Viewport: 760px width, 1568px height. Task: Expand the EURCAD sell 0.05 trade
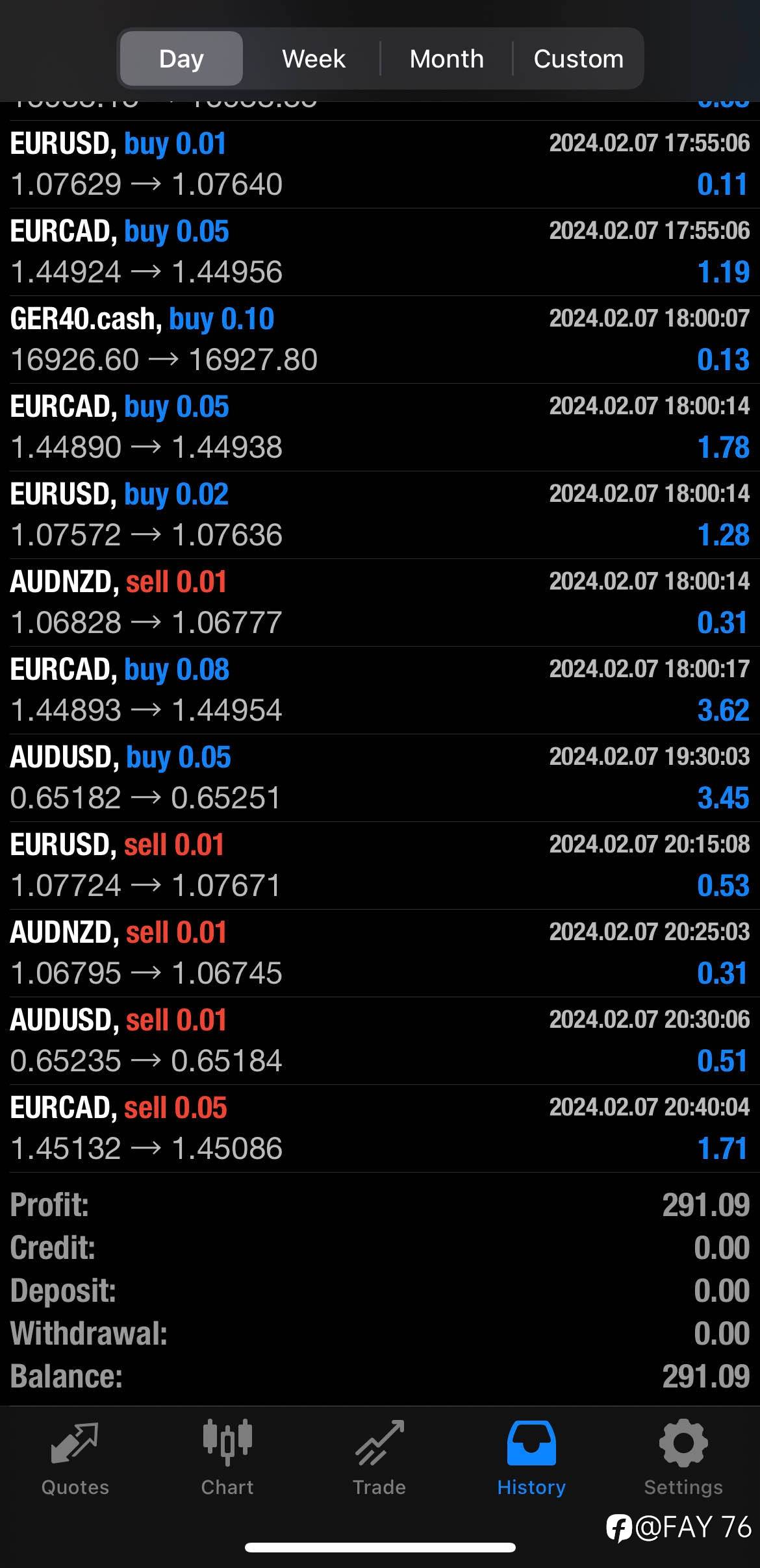(379, 1128)
